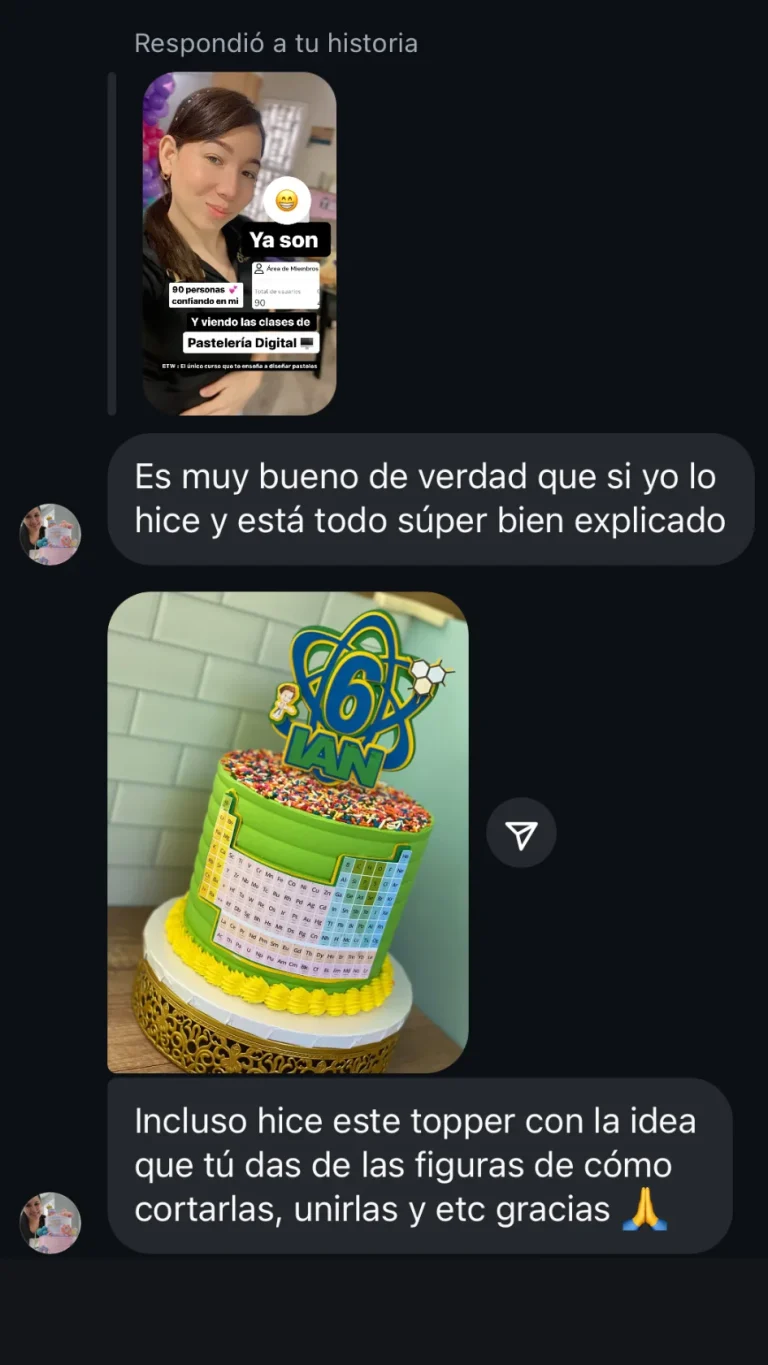This screenshot has width=768, height=1365.
Task: Open the replied story preview
Action: [239, 243]
